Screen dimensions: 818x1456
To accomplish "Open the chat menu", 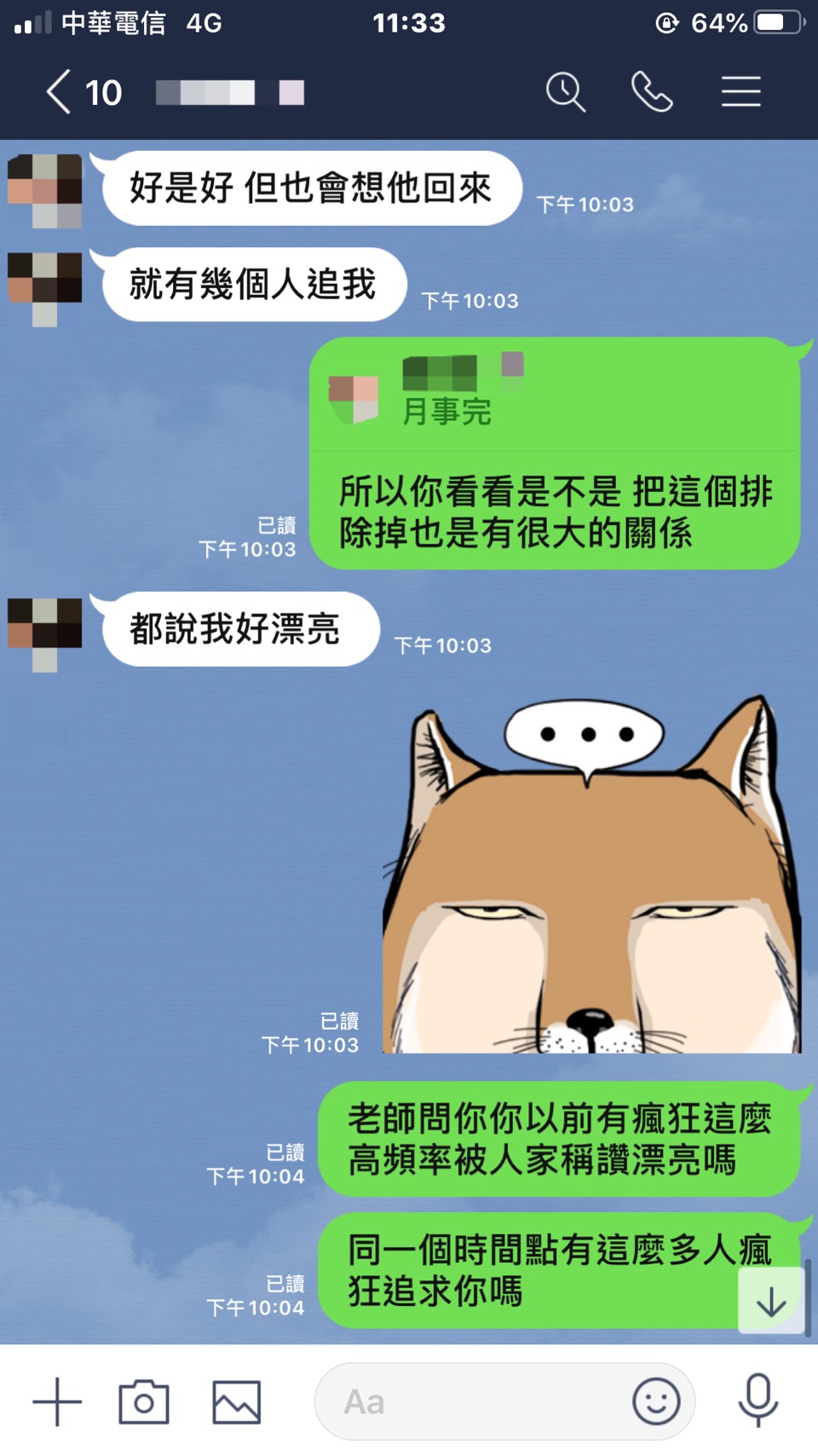I will coord(740,92).
